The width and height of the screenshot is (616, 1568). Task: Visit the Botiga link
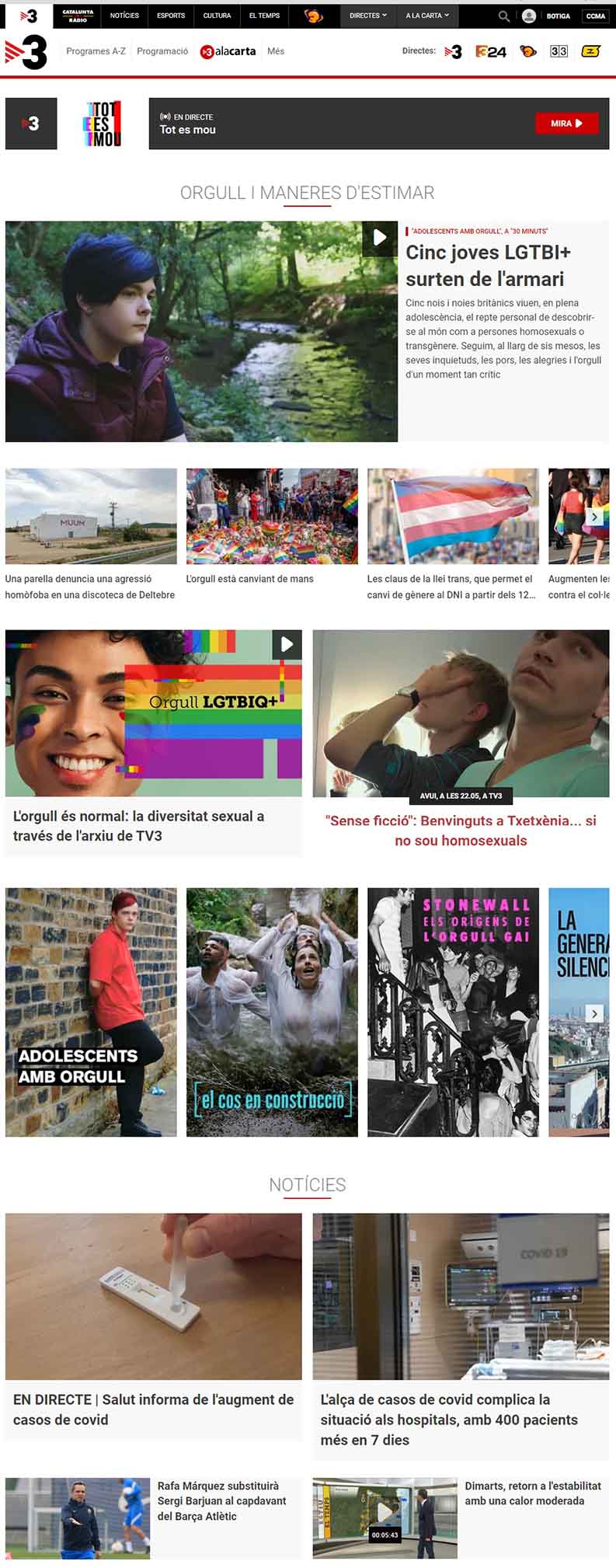coord(558,16)
